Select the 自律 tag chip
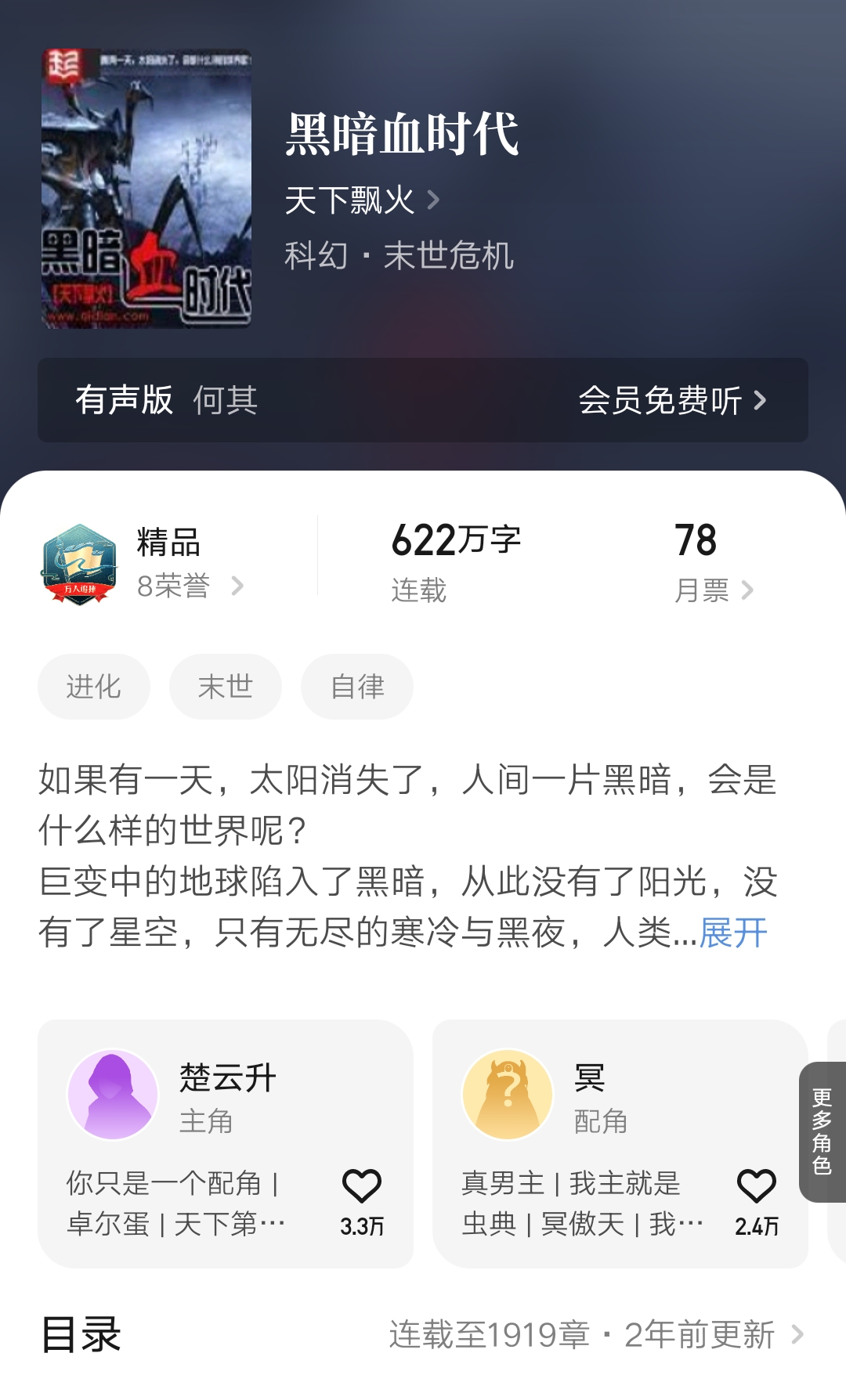Viewport: 846px width, 1400px height. (357, 687)
